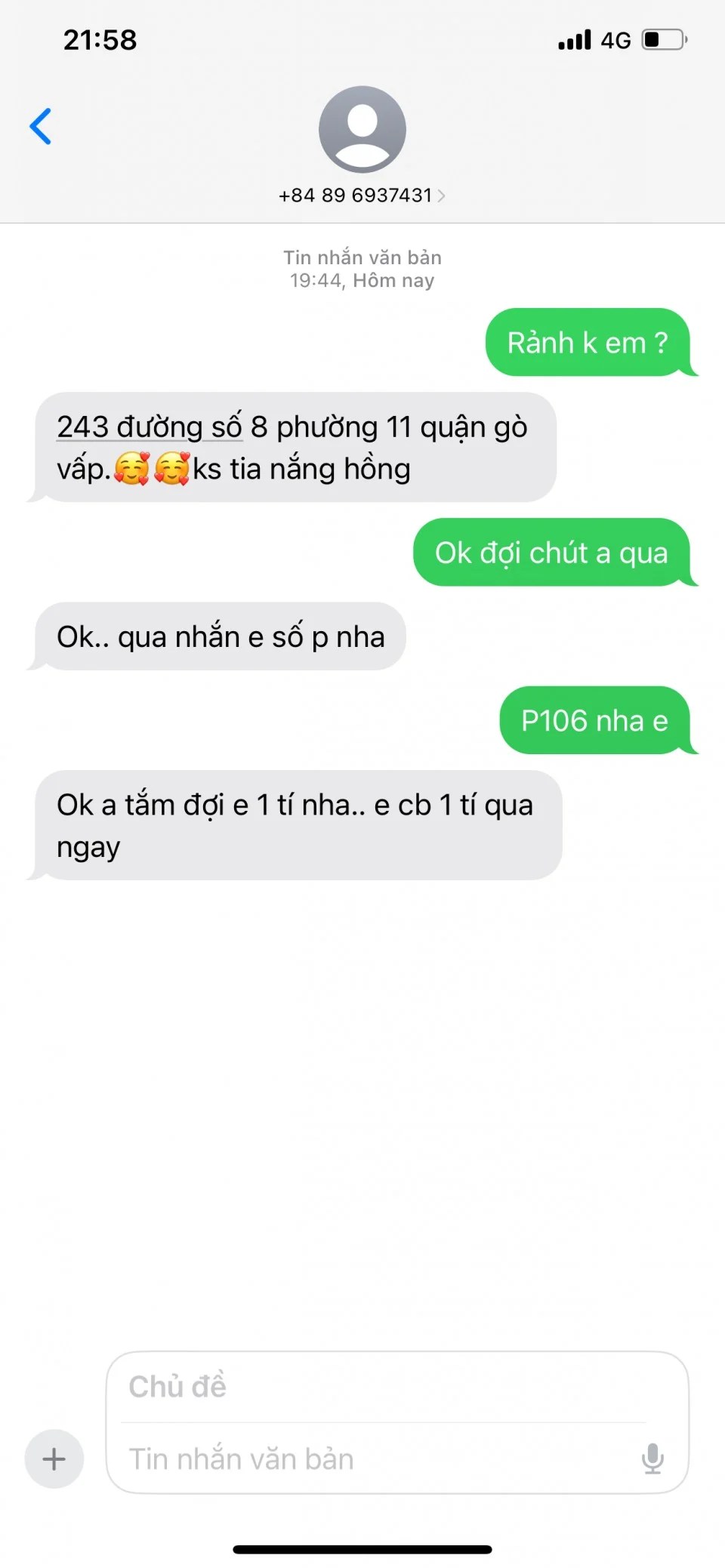Open the plus attachments menu
The width and height of the screenshot is (725, 1568).
point(54,1459)
